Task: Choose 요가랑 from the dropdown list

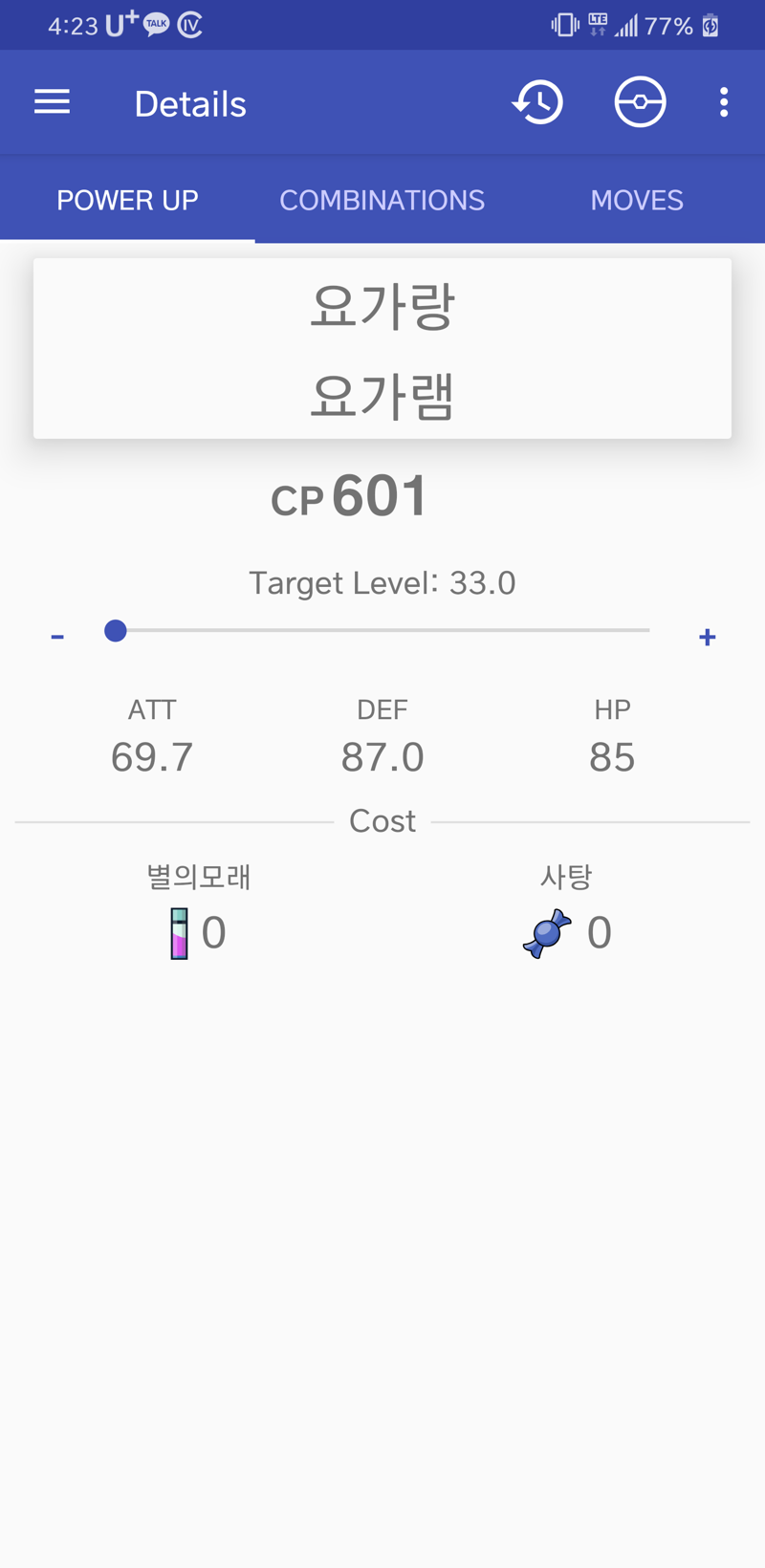Action: click(x=382, y=306)
